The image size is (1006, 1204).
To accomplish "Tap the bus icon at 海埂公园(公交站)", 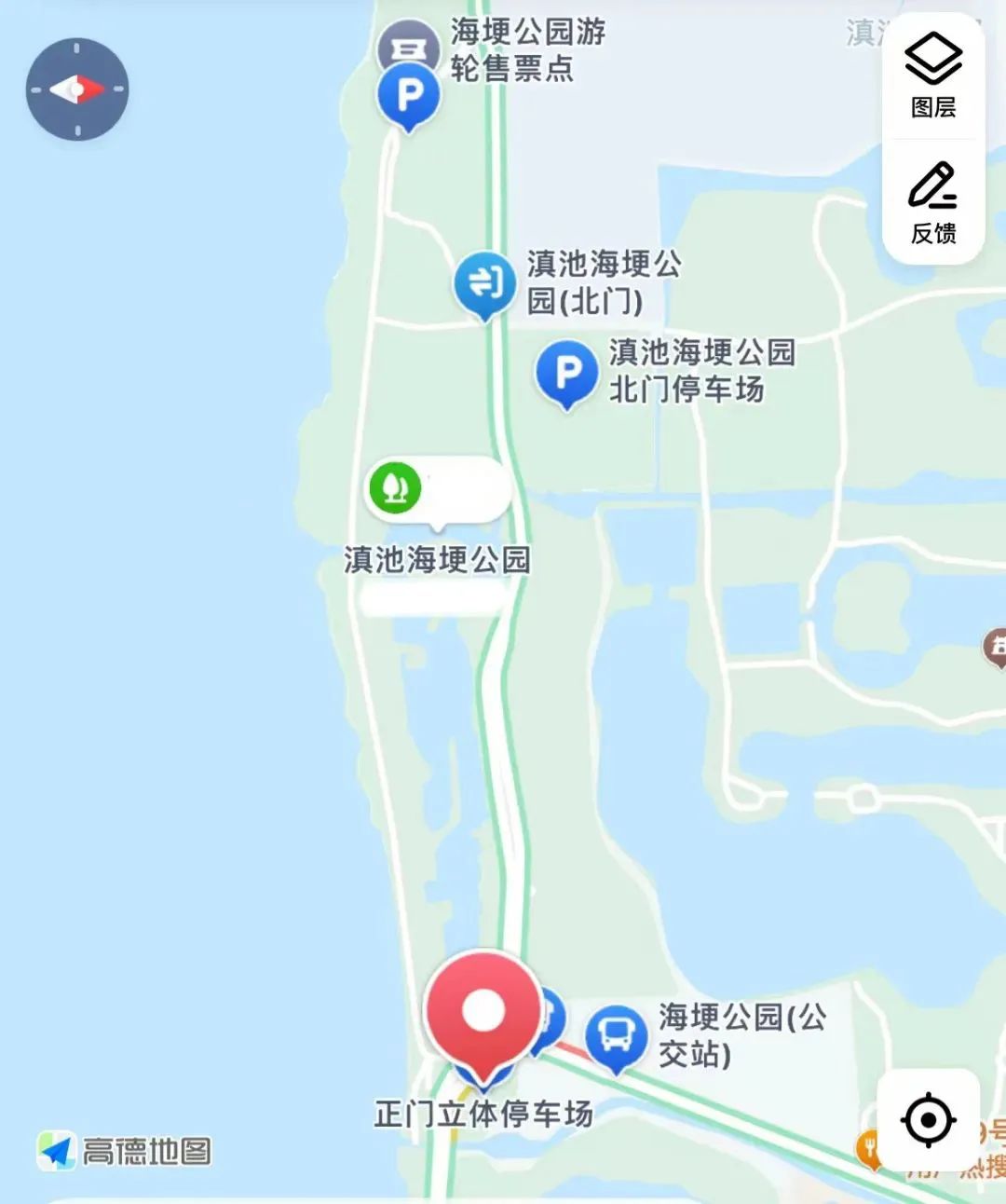I will pyautogui.click(x=616, y=1033).
